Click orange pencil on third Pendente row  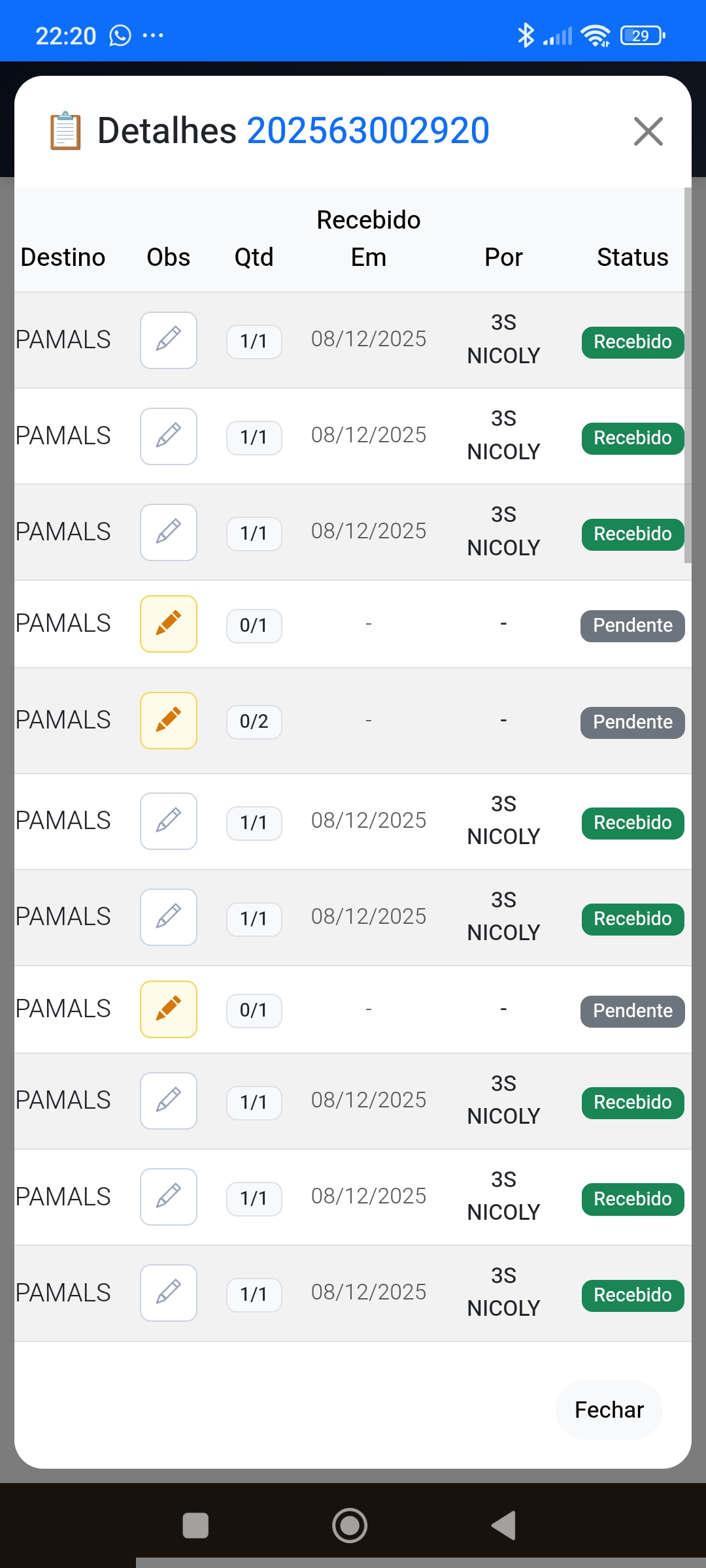pos(168,1009)
